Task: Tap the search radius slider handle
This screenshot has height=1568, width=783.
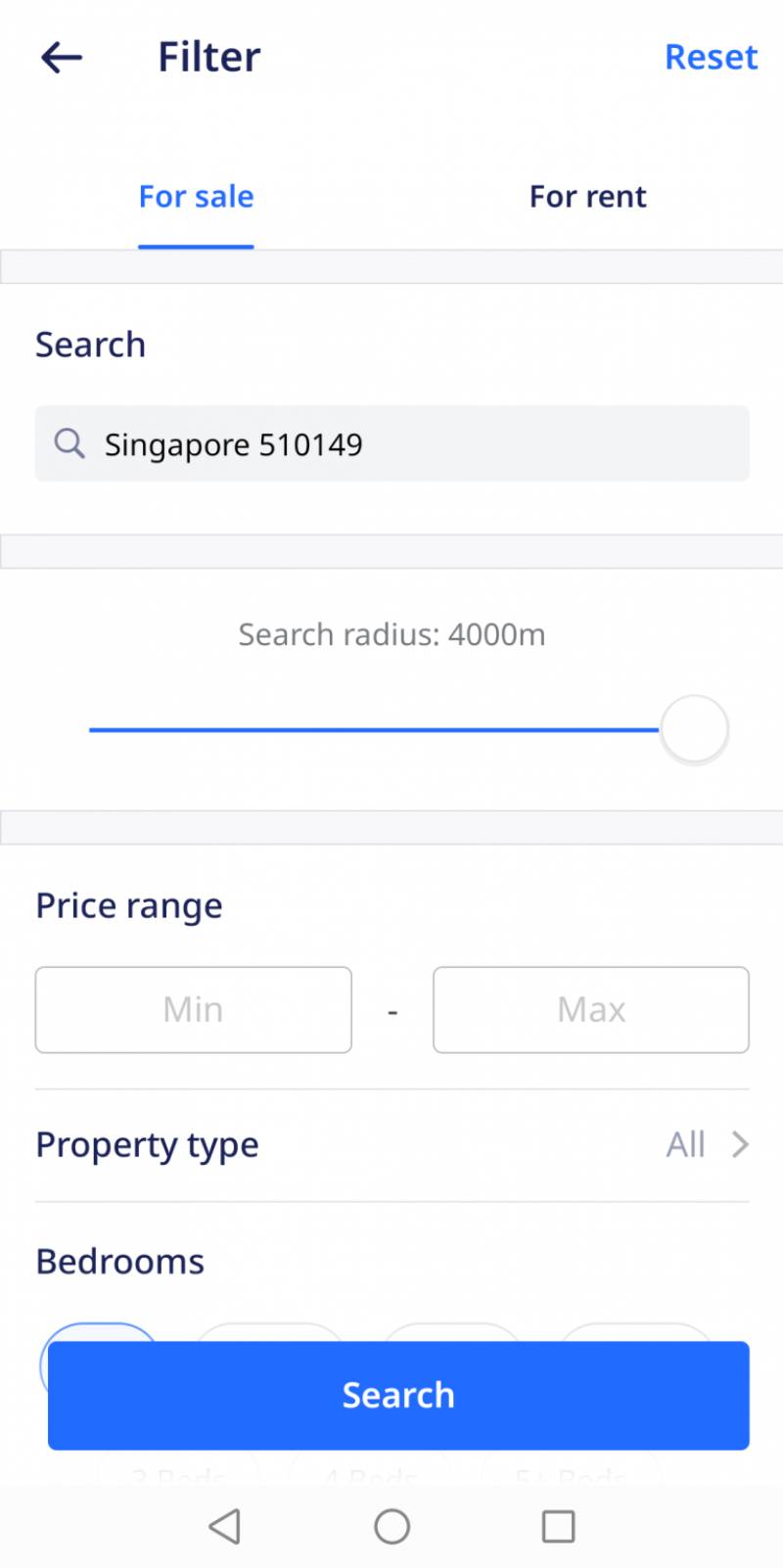Action: pyautogui.click(x=694, y=729)
